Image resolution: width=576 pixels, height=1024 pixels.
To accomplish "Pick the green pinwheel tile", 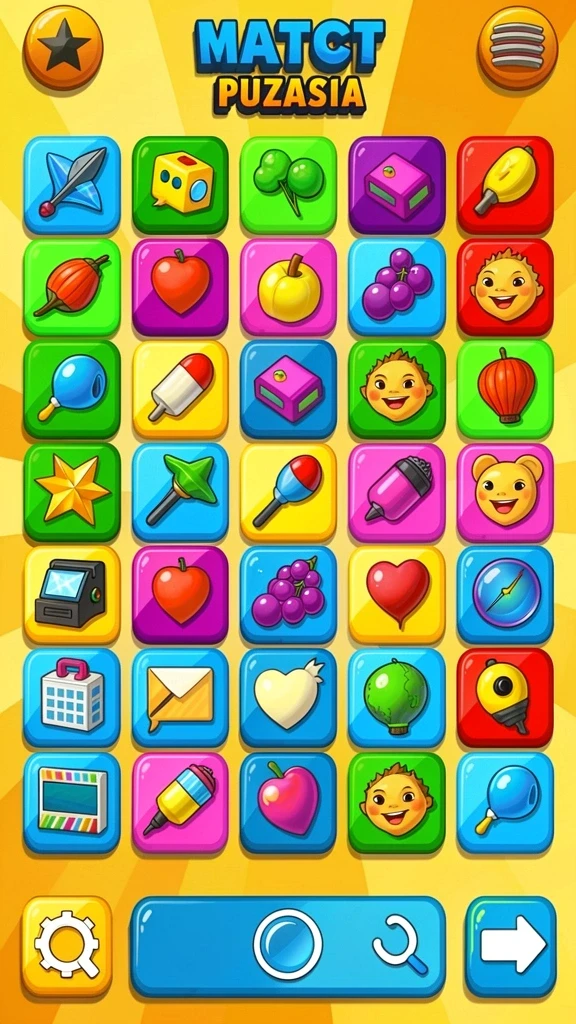I will click(x=180, y=492).
